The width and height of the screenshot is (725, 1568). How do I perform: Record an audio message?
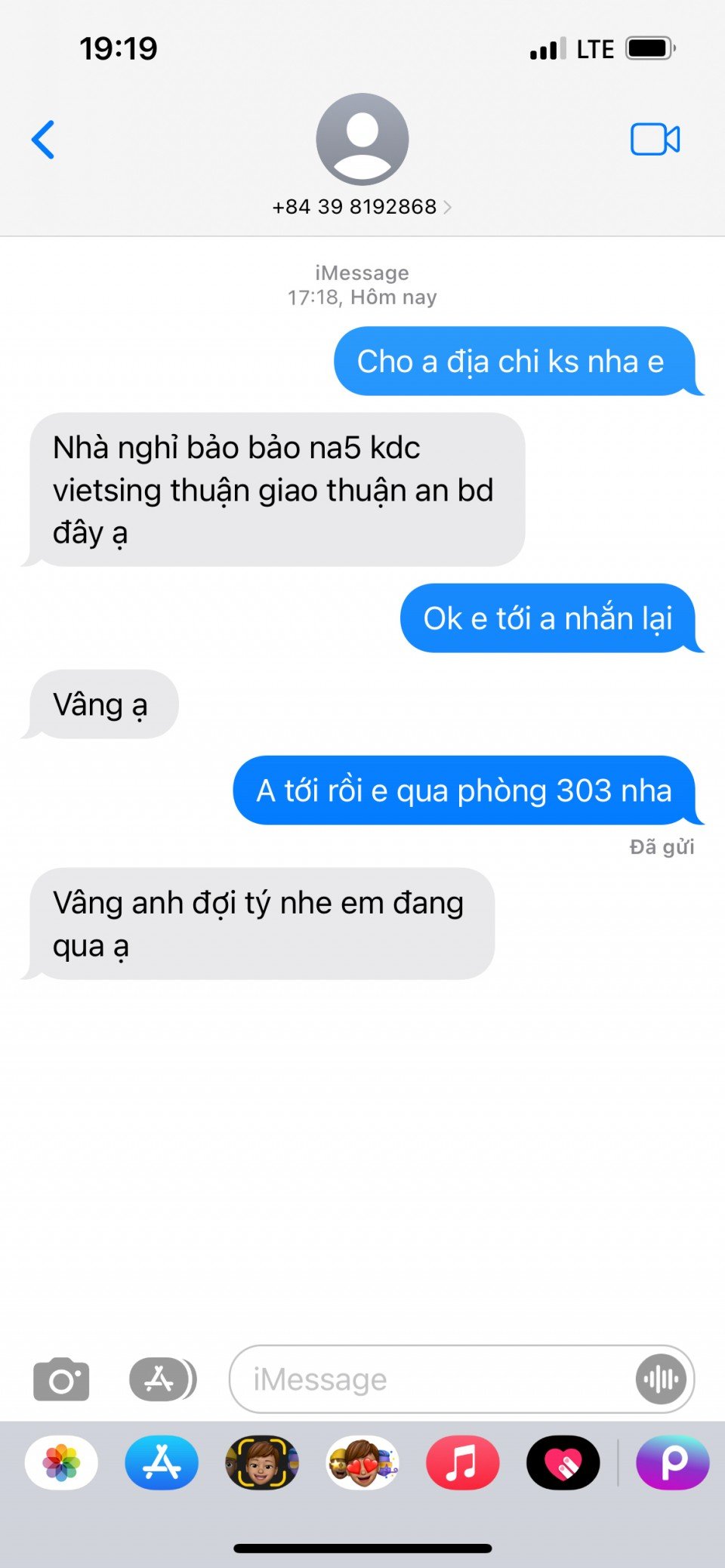click(x=661, y=1379)
